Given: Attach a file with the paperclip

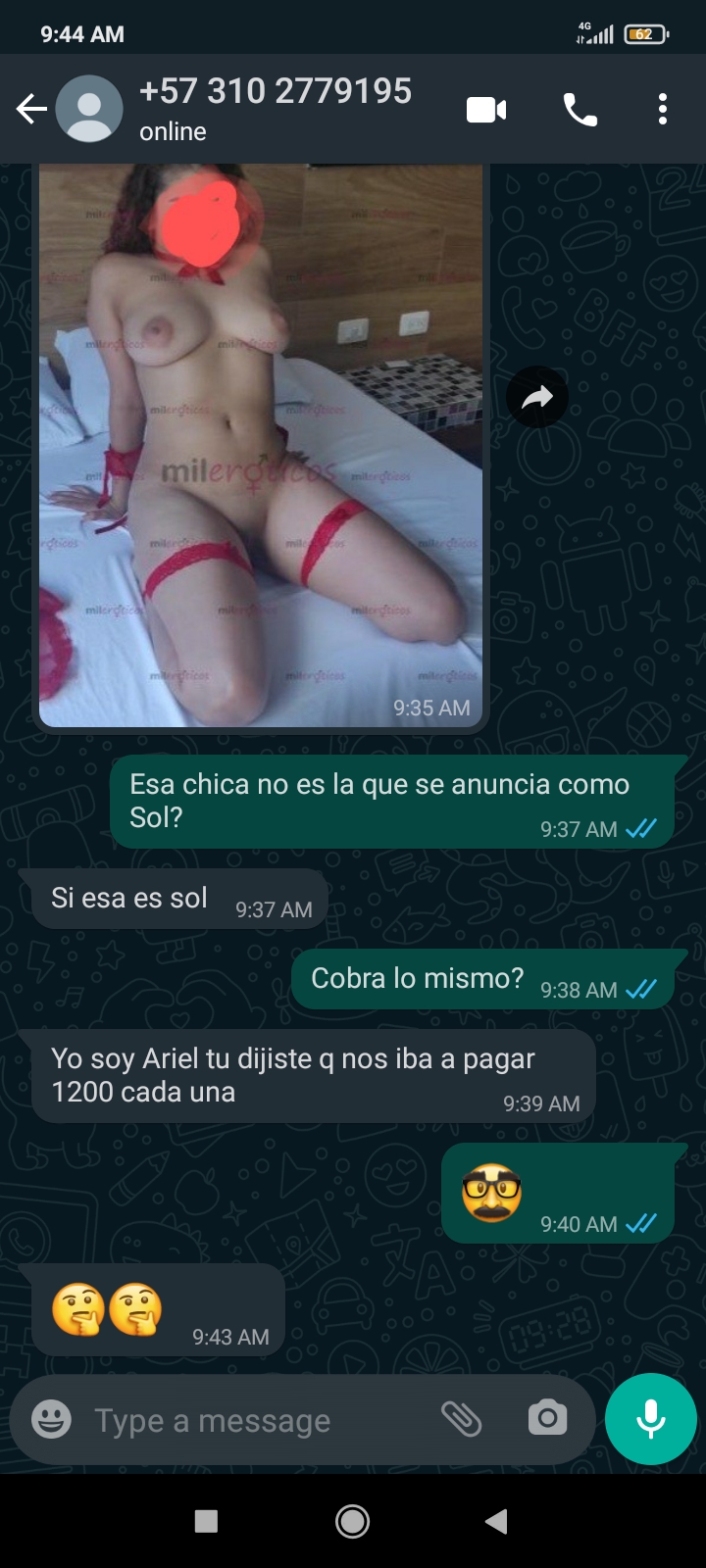Looking at the screenshot, I should (x=461, y=1419).
